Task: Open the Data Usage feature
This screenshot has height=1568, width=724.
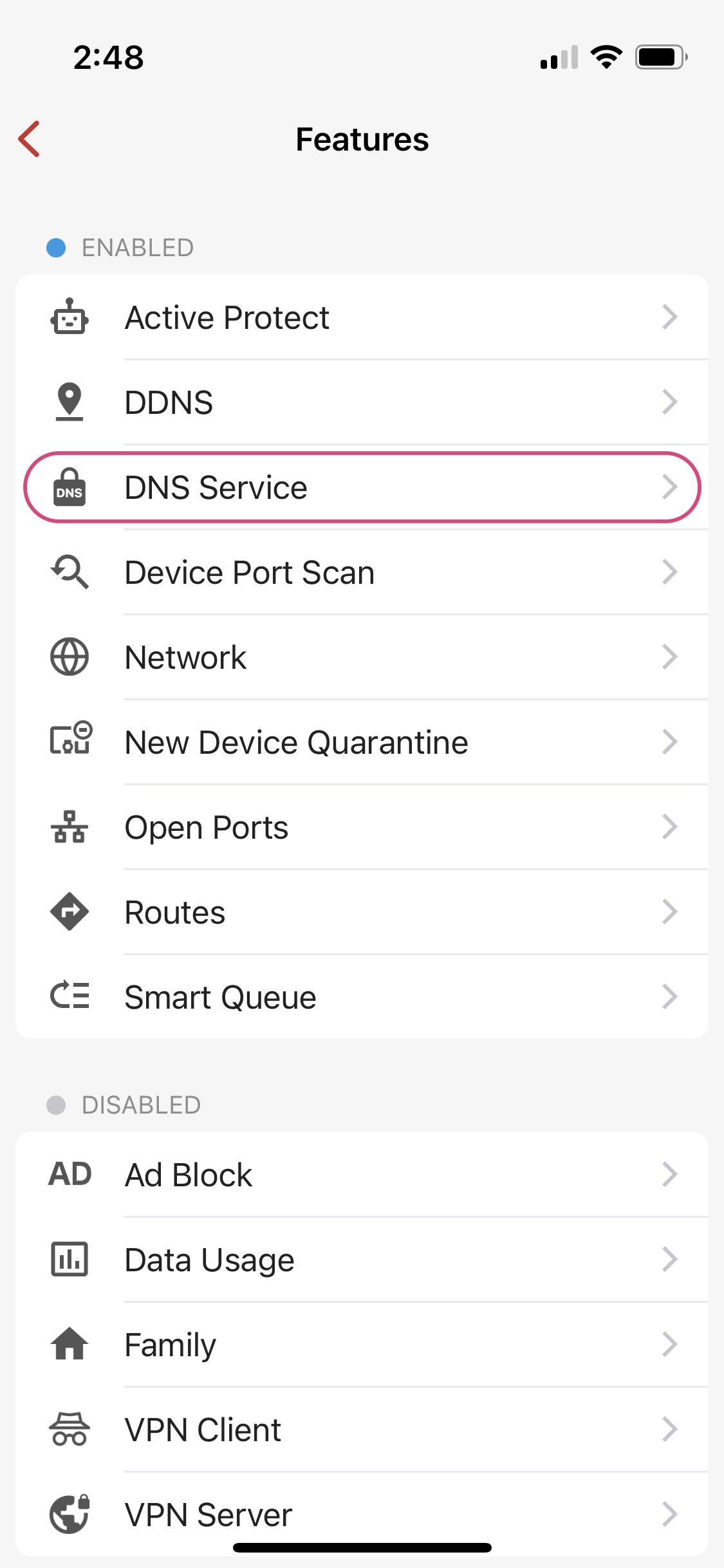Action: pyautogui.click(x=362, y=1260)
